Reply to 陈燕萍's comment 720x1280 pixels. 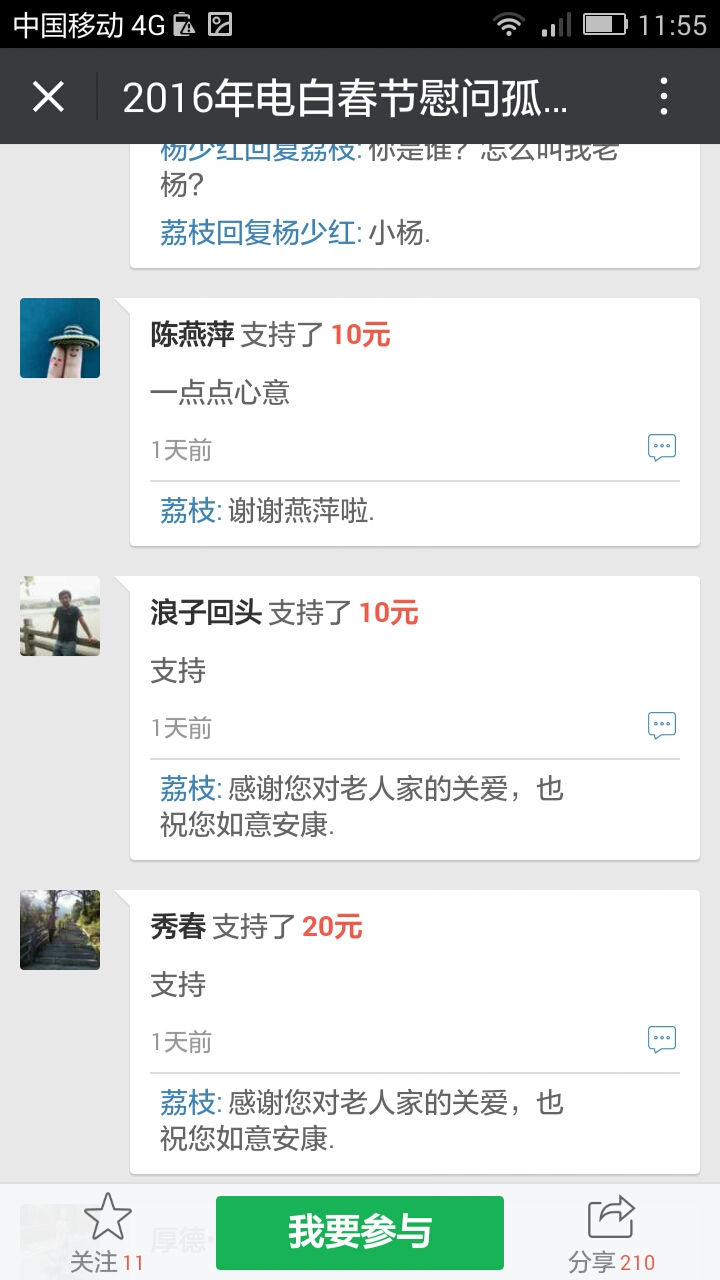(x=662, y=447)
